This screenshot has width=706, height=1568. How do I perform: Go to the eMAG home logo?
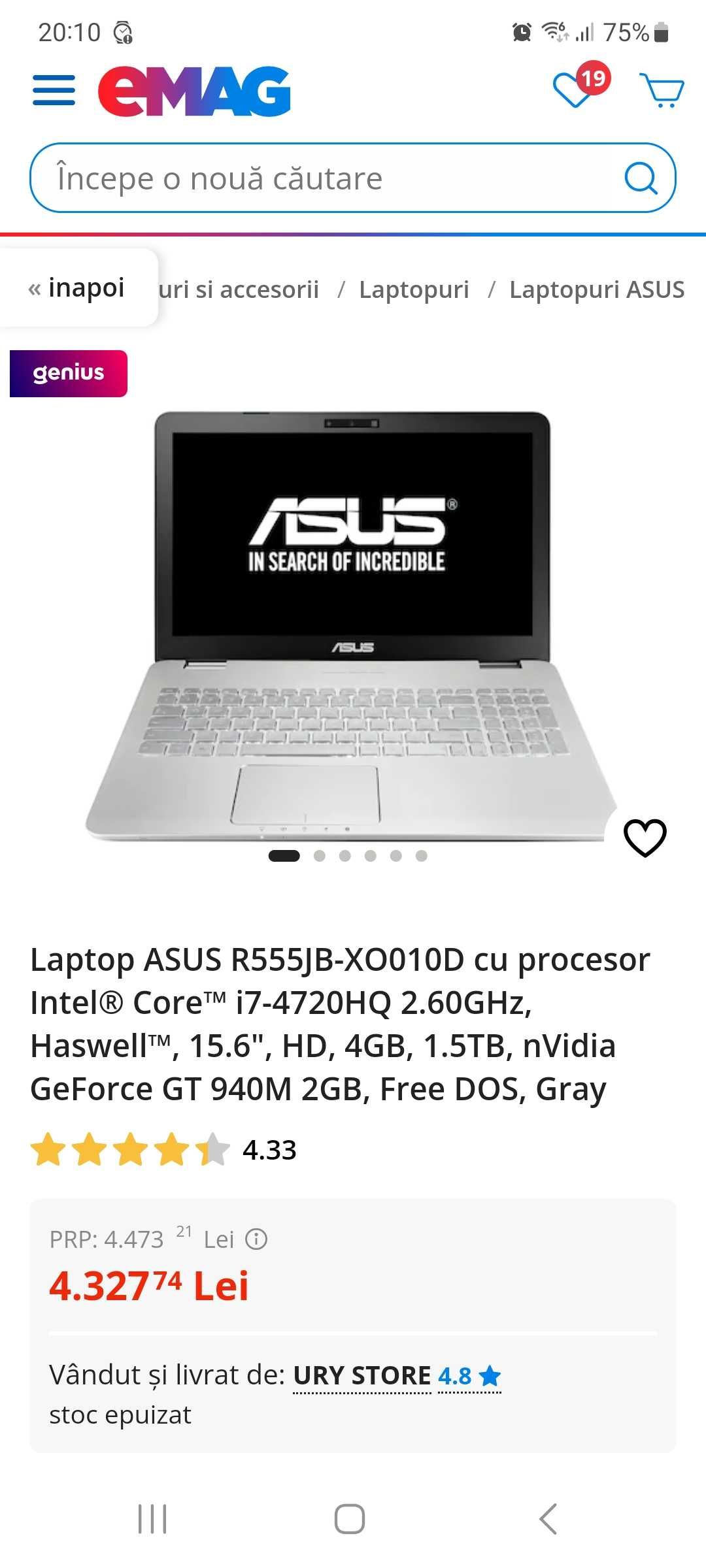click(x=194, y=91)
